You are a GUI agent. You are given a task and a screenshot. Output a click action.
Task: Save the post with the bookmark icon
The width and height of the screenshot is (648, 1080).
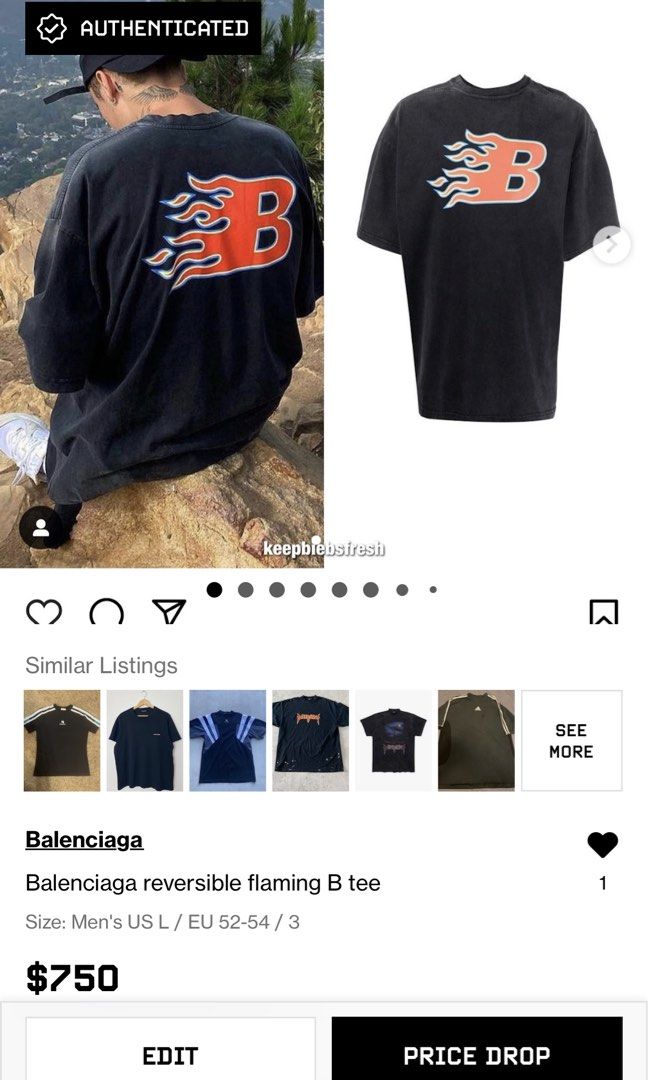[603, 612]
